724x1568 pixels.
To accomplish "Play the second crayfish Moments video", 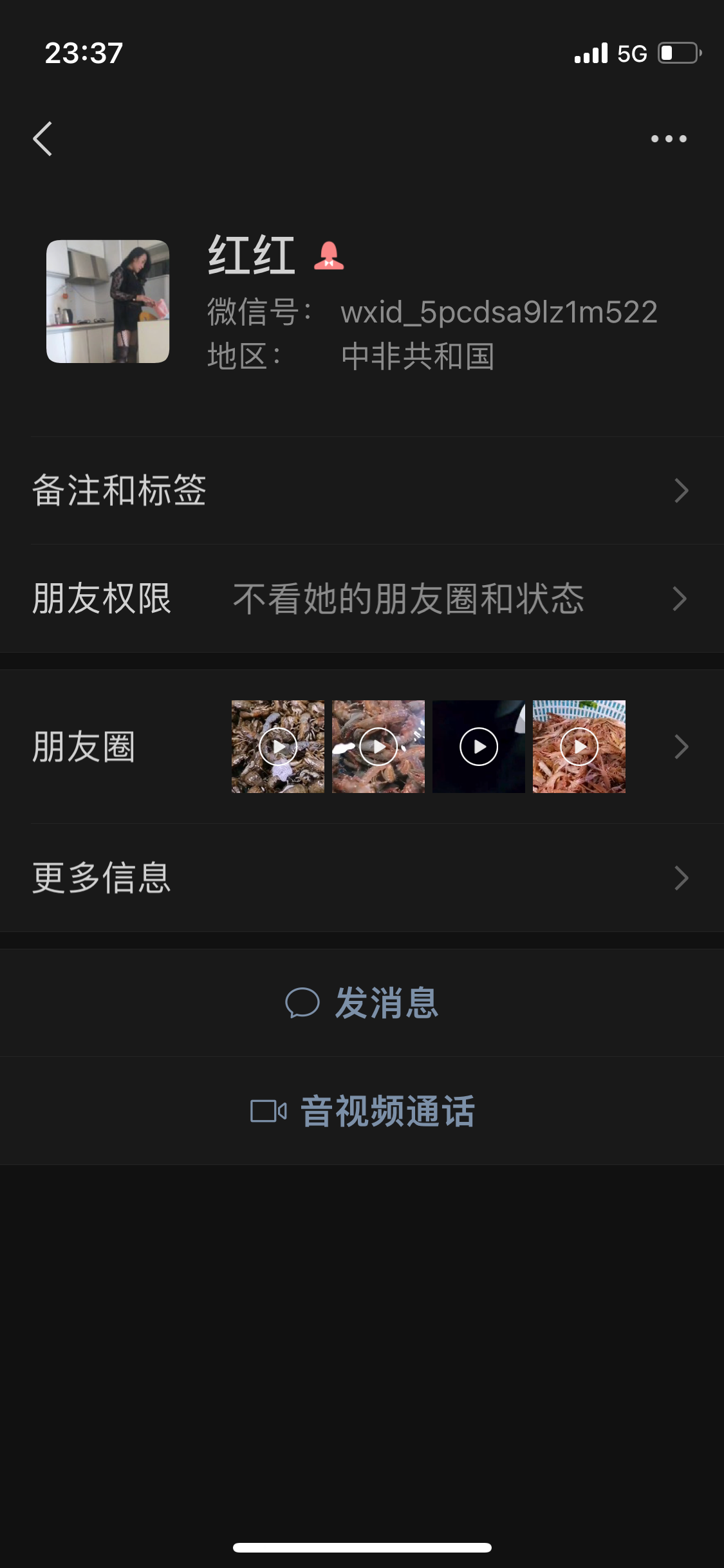I will (x=378, y=745).
